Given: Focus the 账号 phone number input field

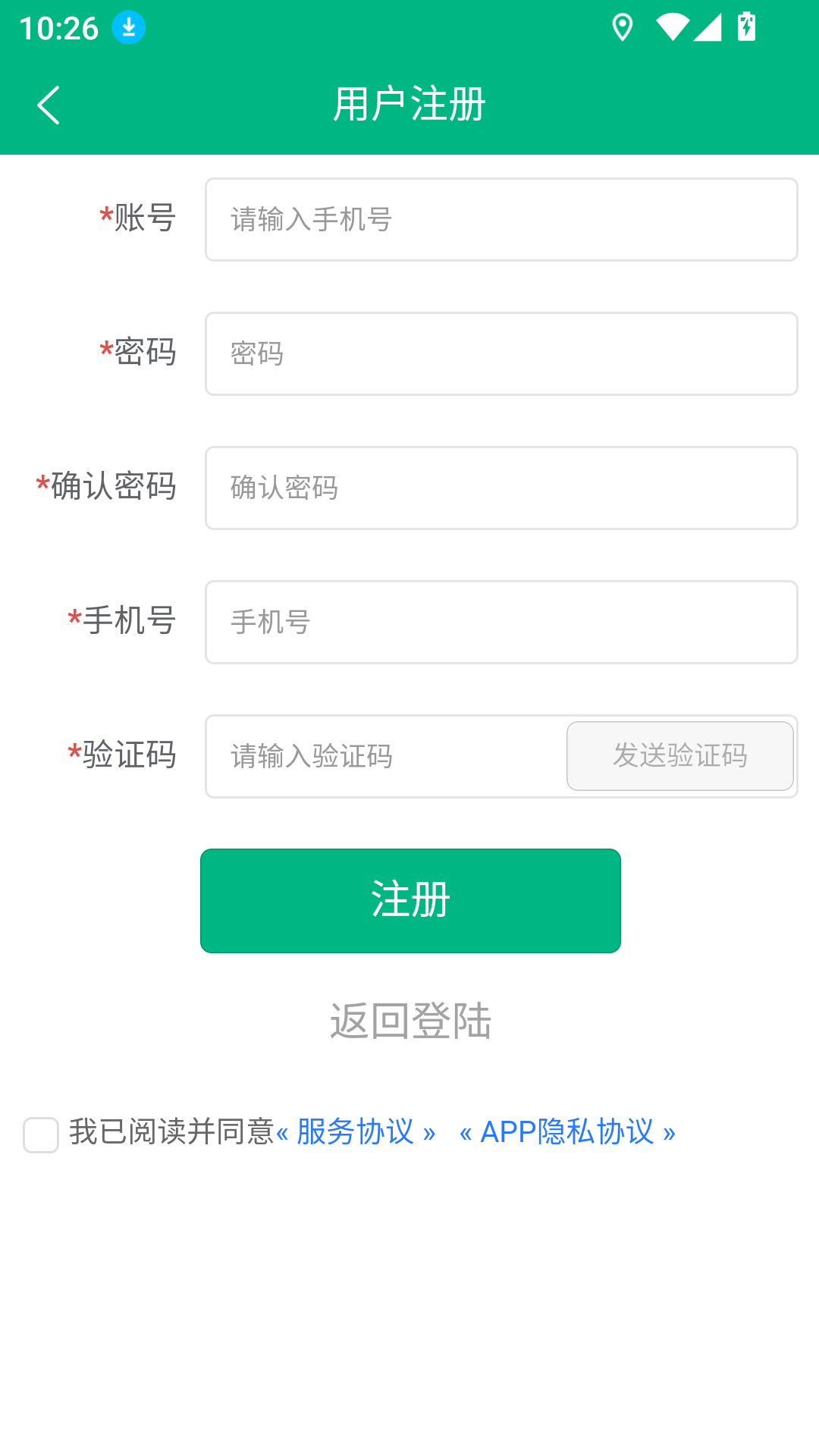Looking at the screenshot, I should click(500, 220).
